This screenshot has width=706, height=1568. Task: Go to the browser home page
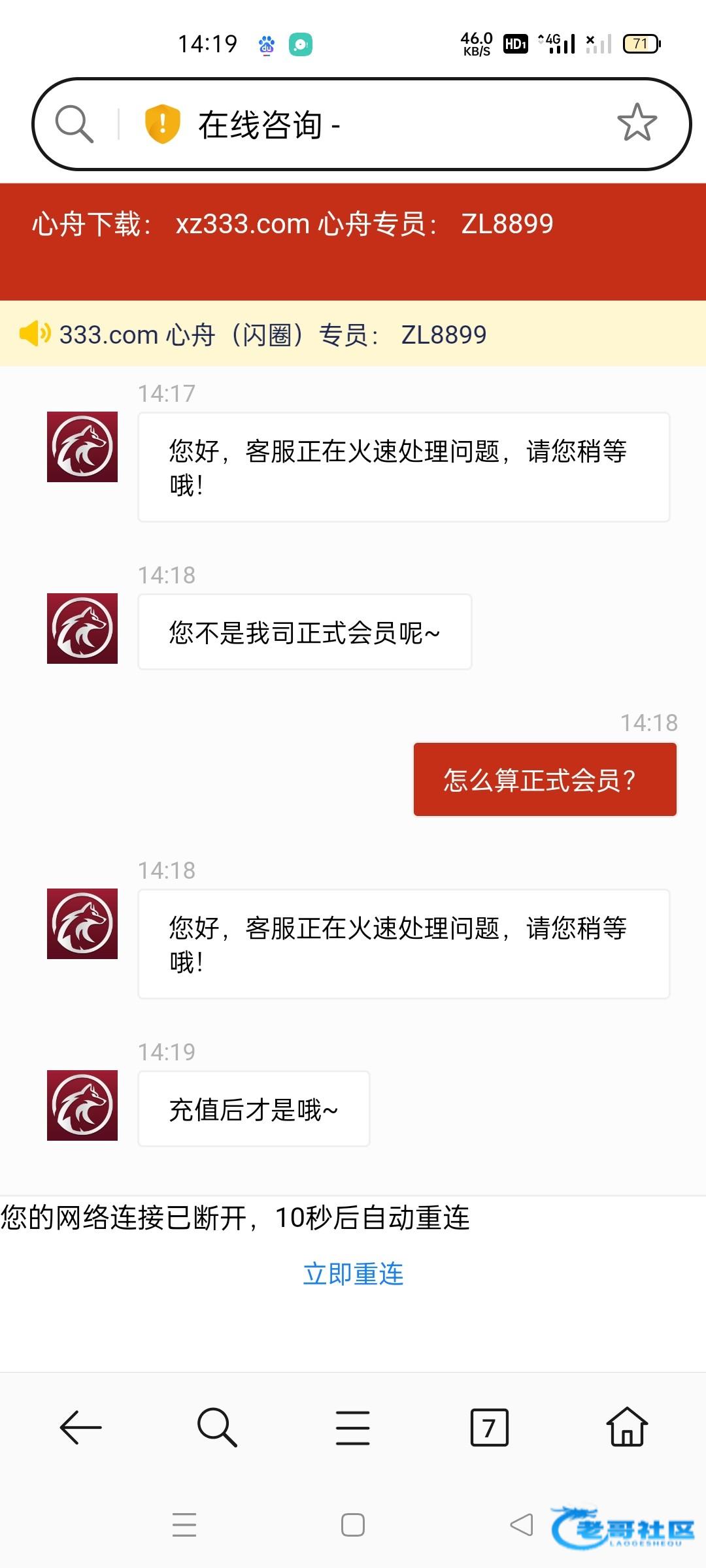[x=627, y=1428]
